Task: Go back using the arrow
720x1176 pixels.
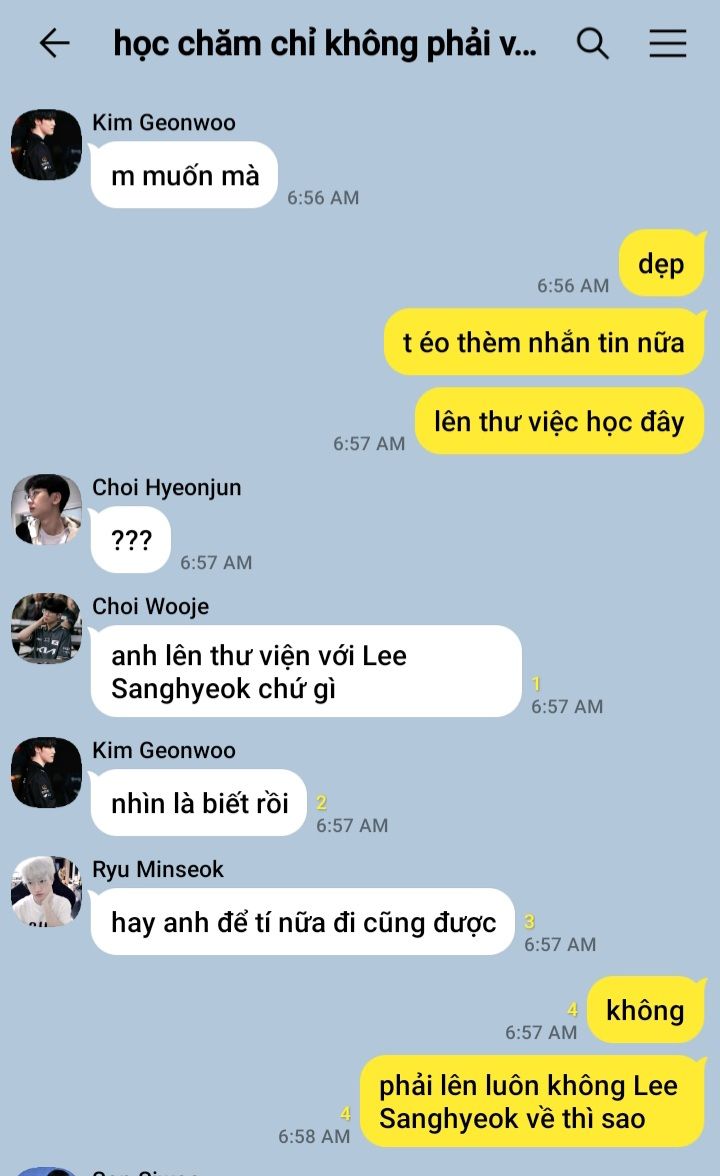Action: pyautogui.click(x=54, y=43)
